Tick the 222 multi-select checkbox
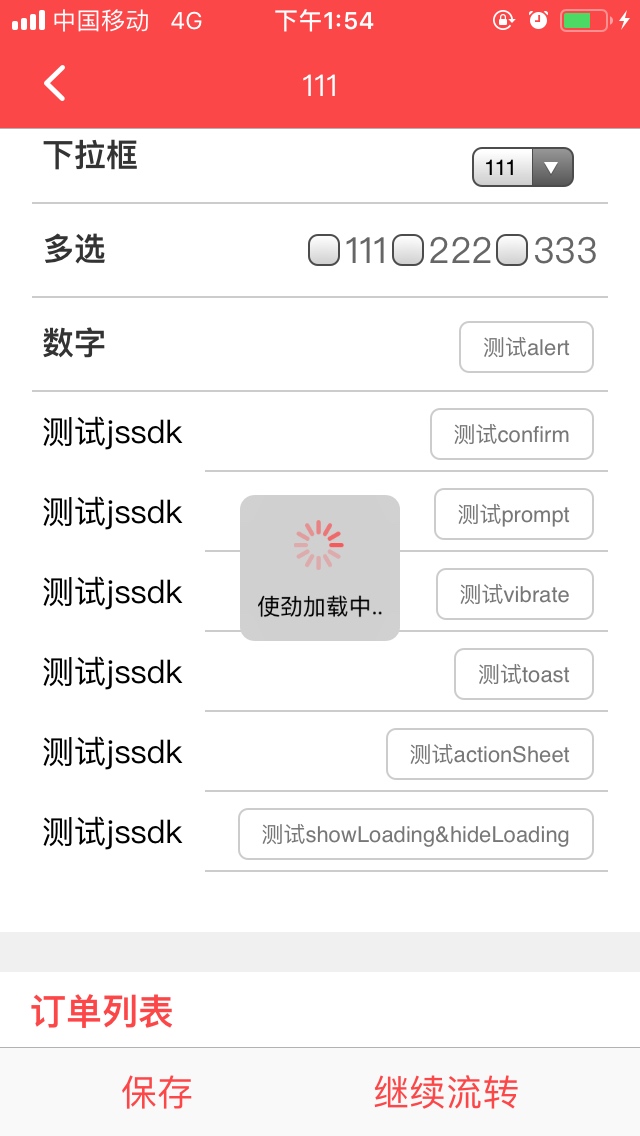 [x=408, y=250]
